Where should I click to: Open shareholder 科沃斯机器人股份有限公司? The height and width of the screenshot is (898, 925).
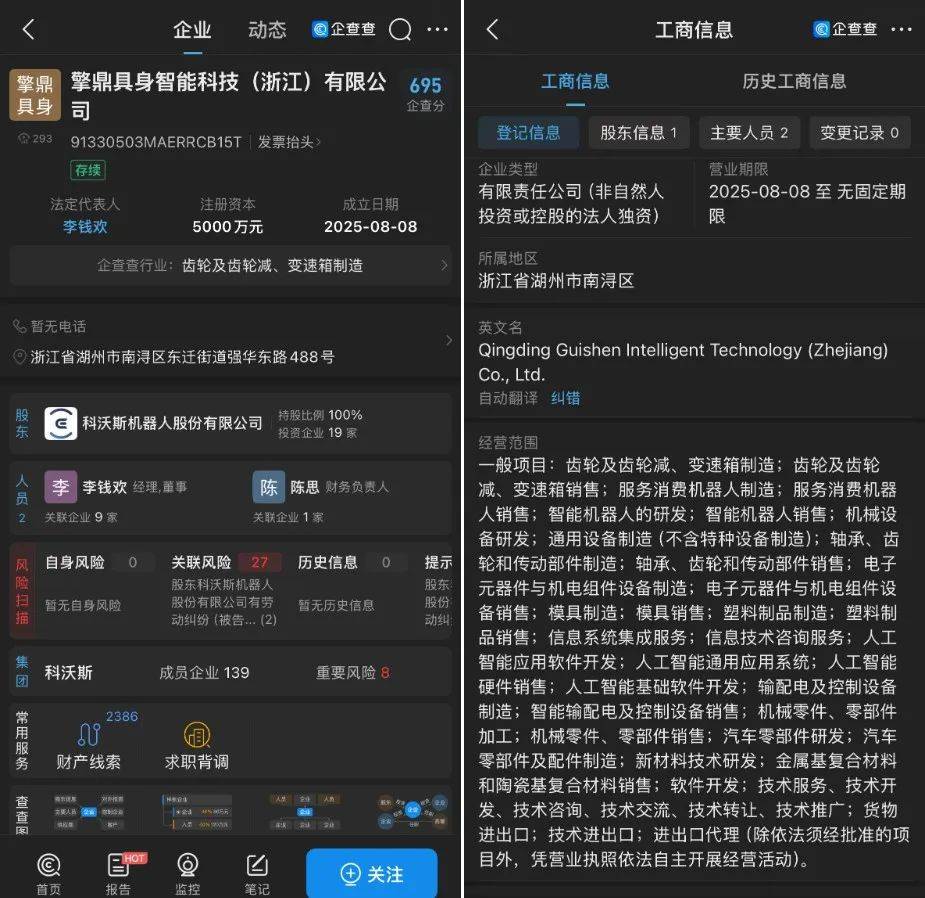172,423
